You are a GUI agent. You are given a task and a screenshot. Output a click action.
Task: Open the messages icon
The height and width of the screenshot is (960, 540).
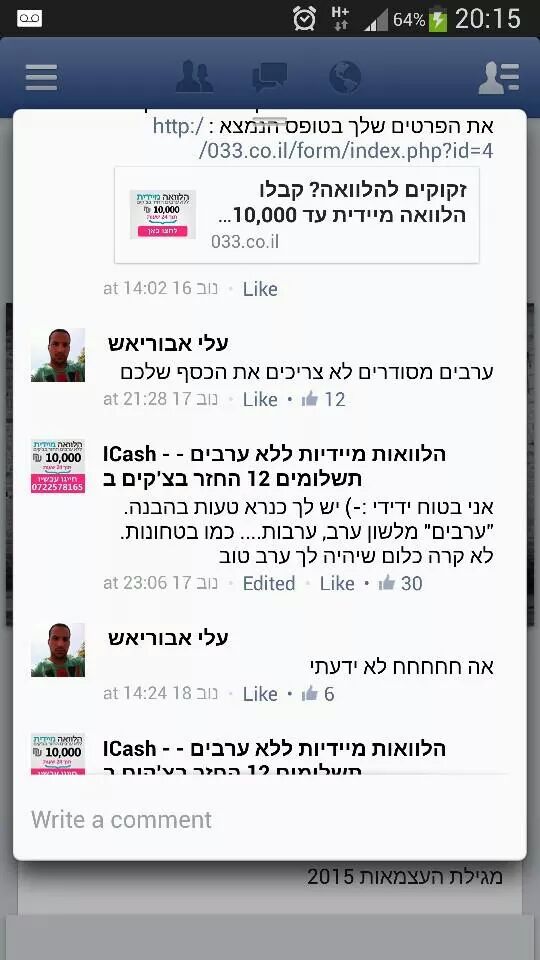[269, 77]
